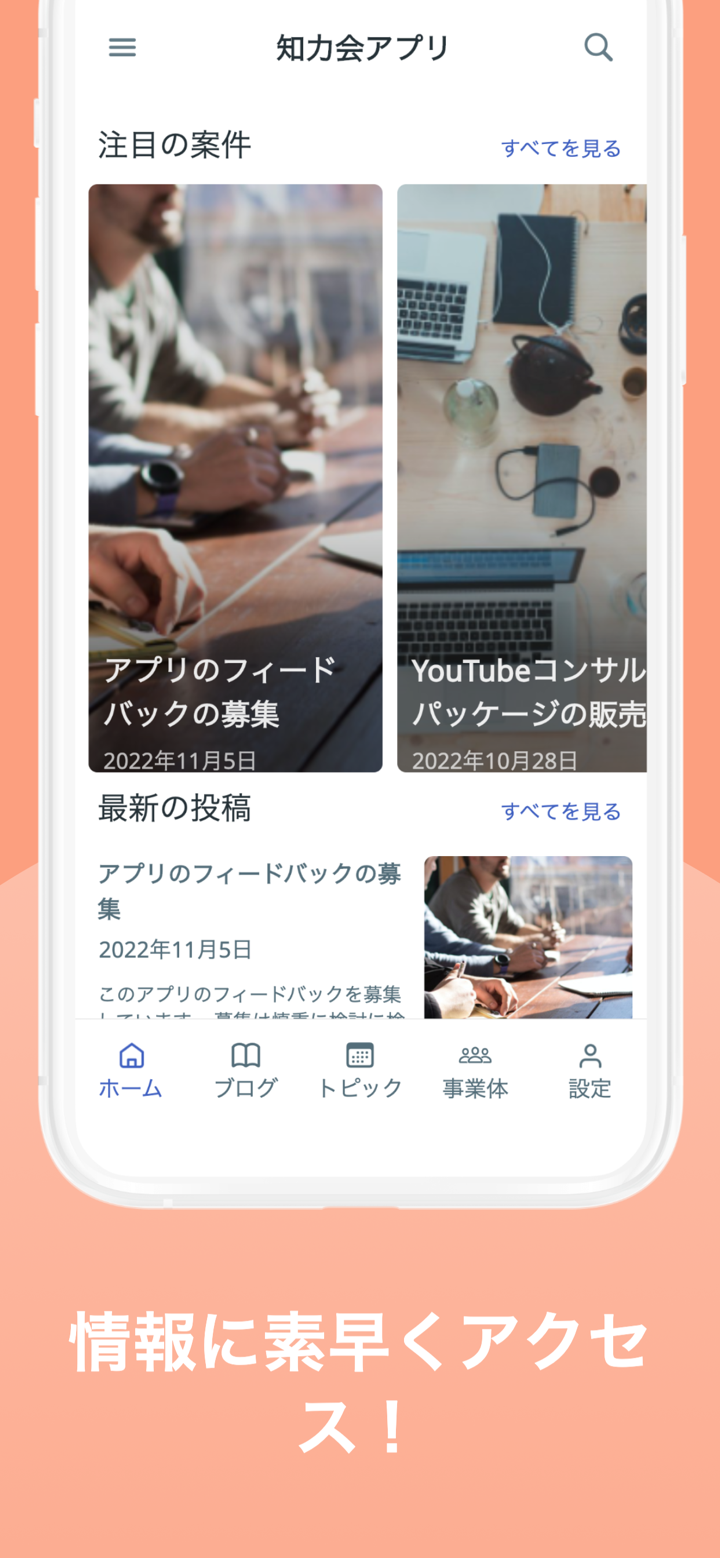Open すべてを見る next to 注目の案件
This screenshot has width=720, height=1558.
click(x=561, y=146)
